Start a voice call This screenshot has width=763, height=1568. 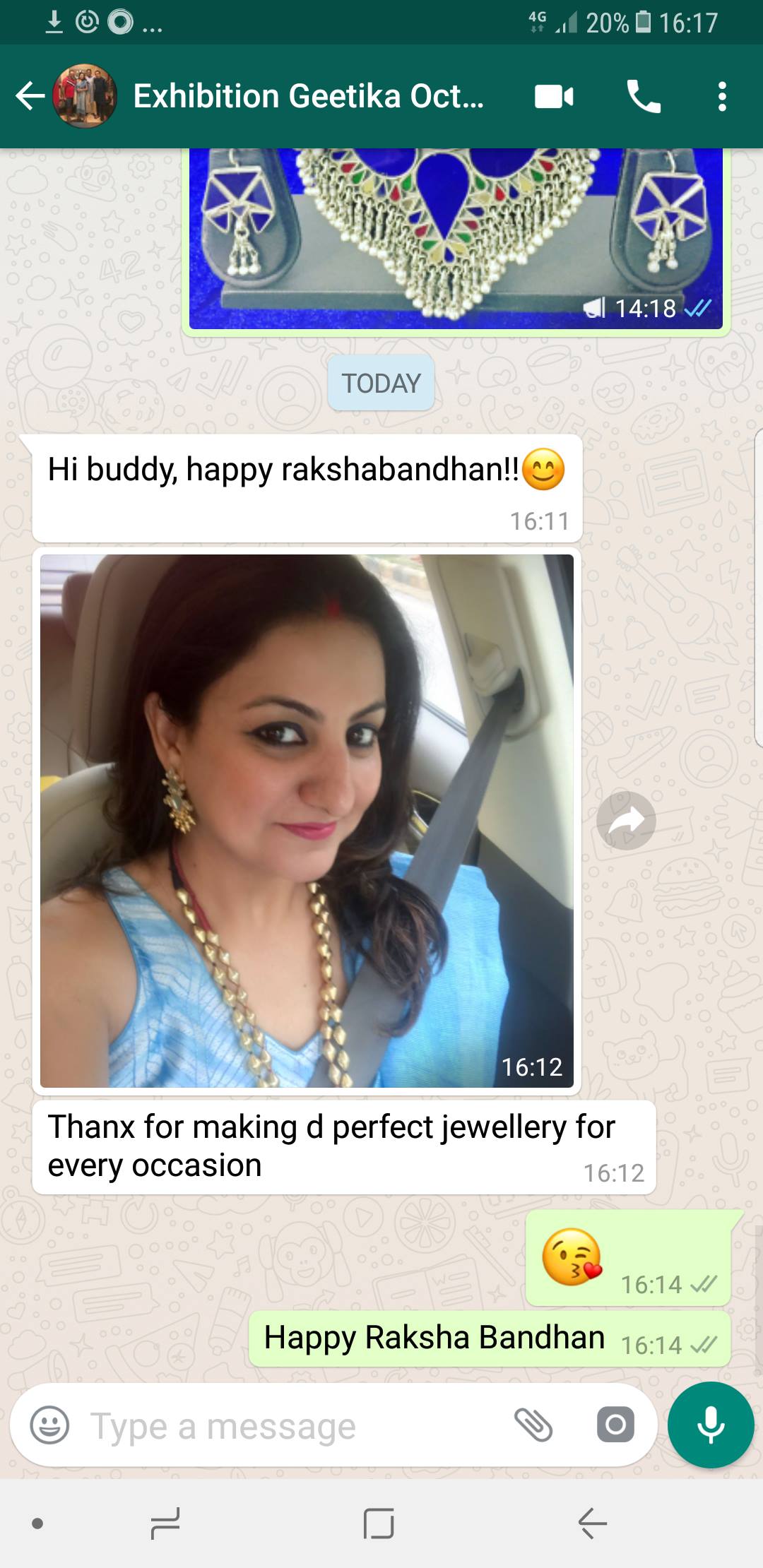pos(644,96)
